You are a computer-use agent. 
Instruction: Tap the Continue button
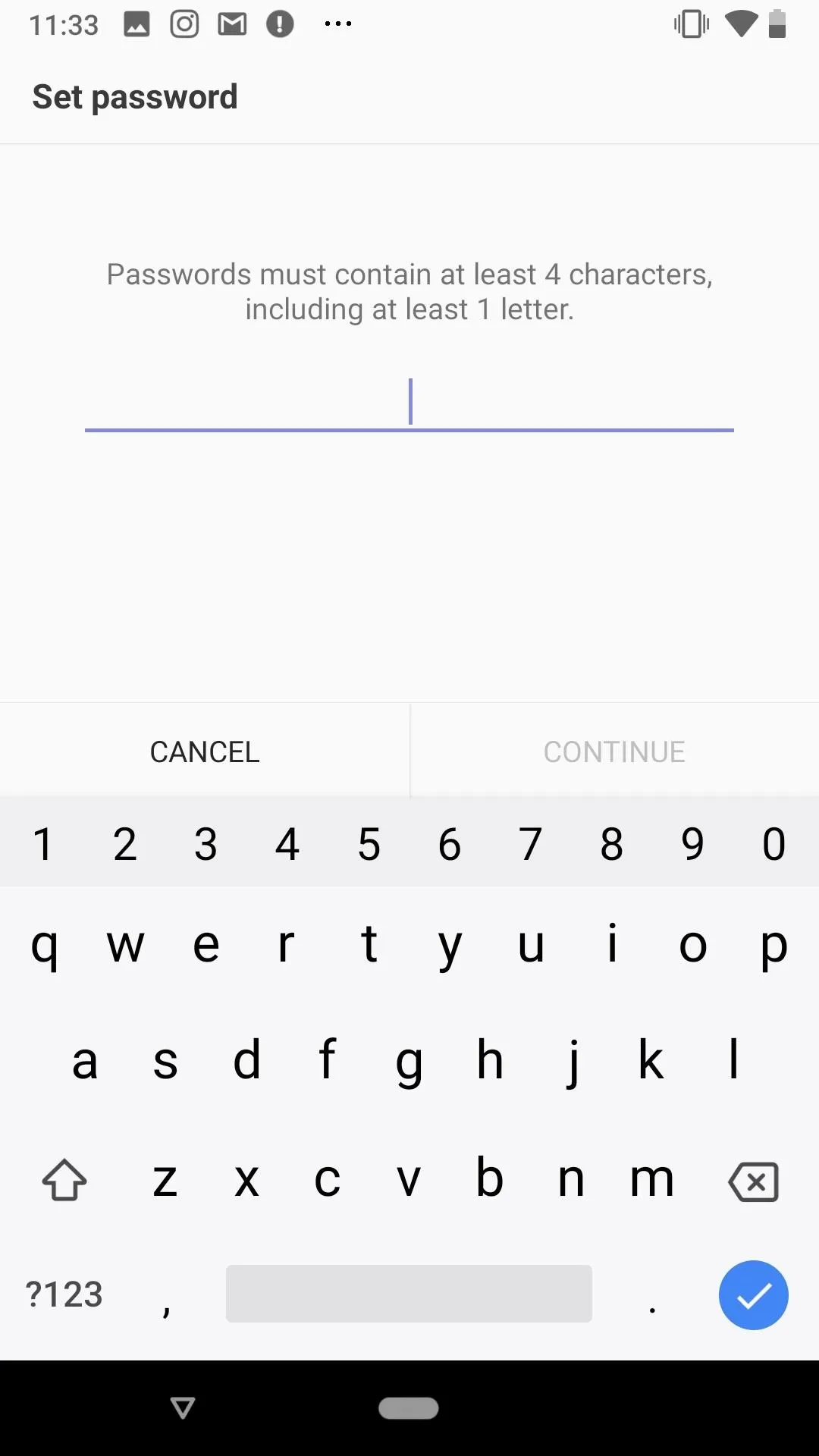(614, 752)
